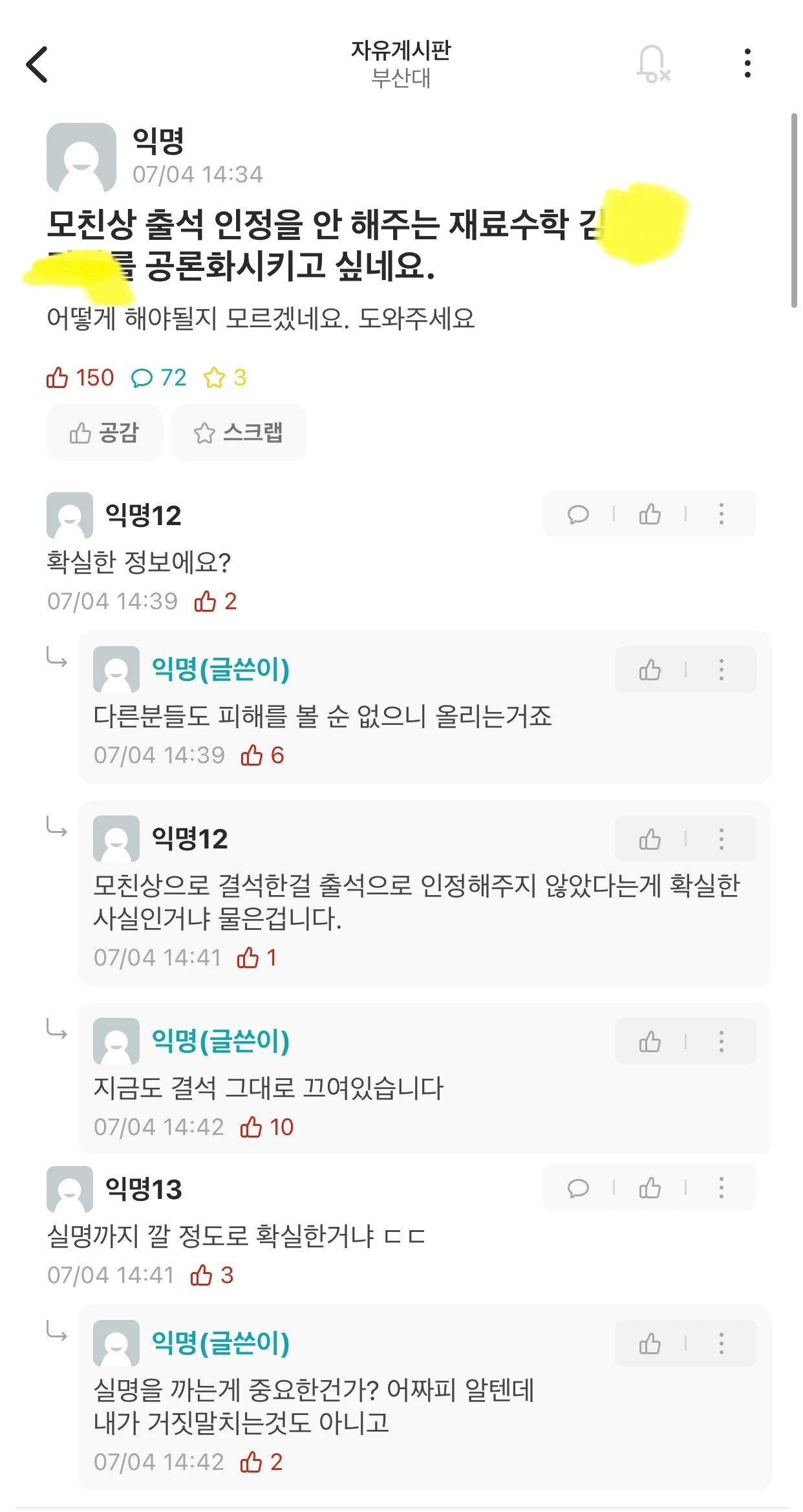
Task: Open options for reply '다른분들도 피해를 볼 순 없으니'
Action: click(722, 670)
